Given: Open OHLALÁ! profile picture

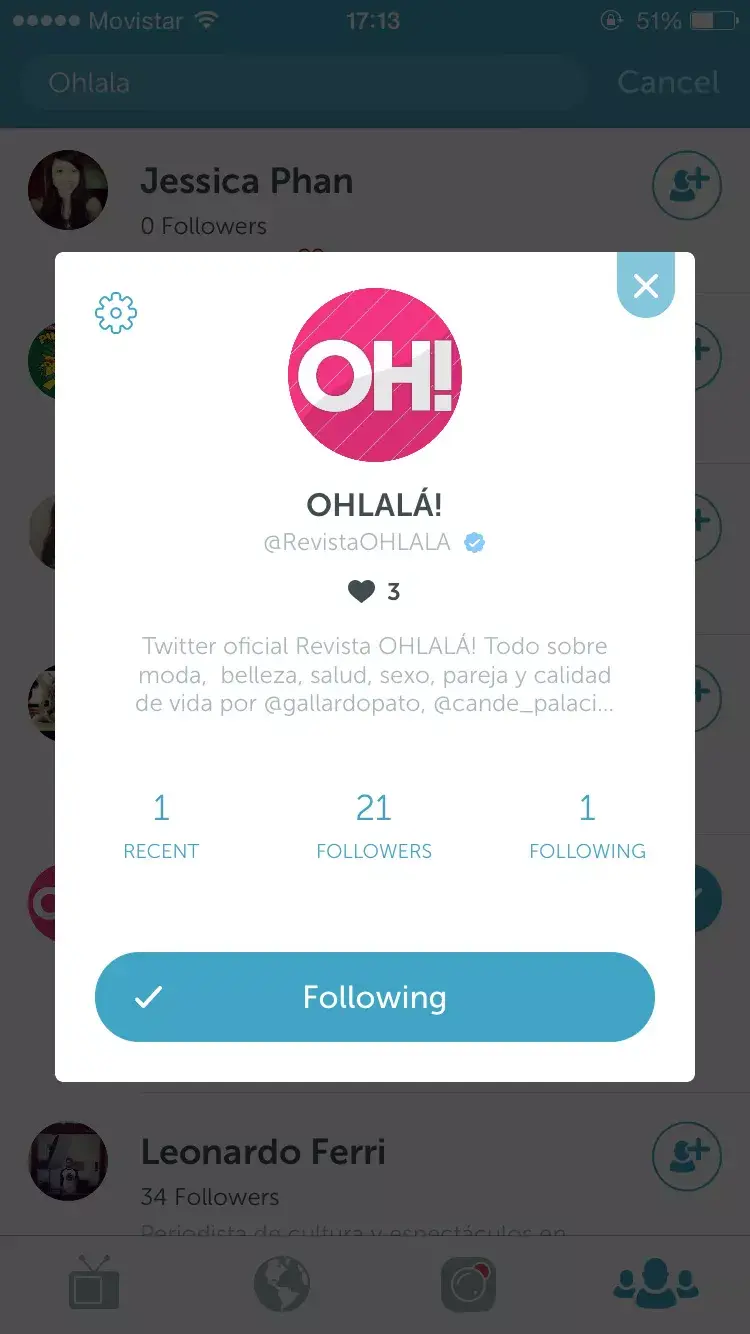Looking at the screenshot, I should click(x=375, y=375).
